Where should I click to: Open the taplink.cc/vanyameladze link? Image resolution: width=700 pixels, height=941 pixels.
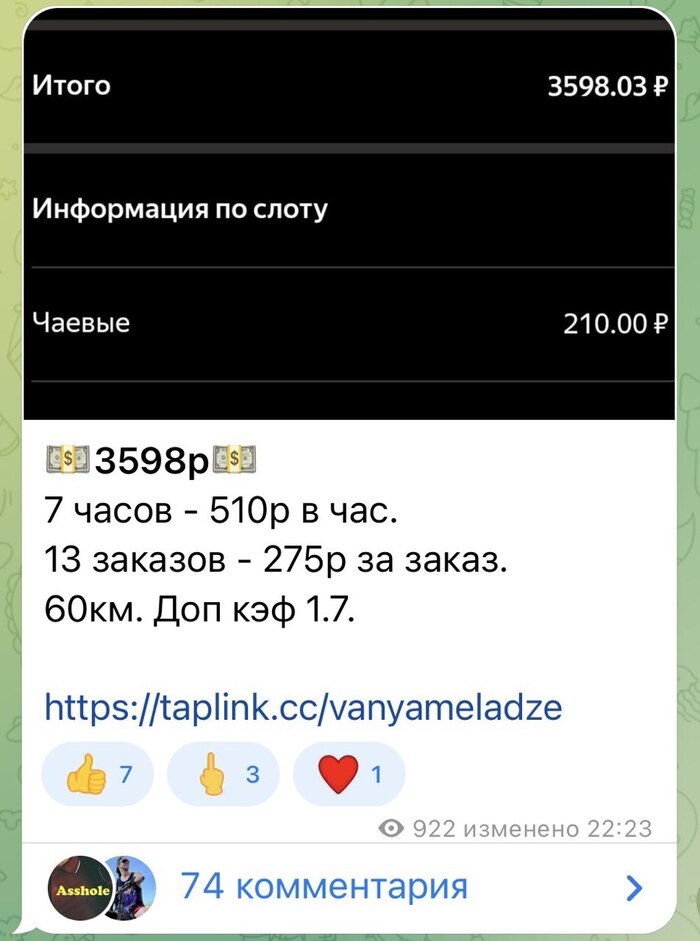tap(303, 708)
